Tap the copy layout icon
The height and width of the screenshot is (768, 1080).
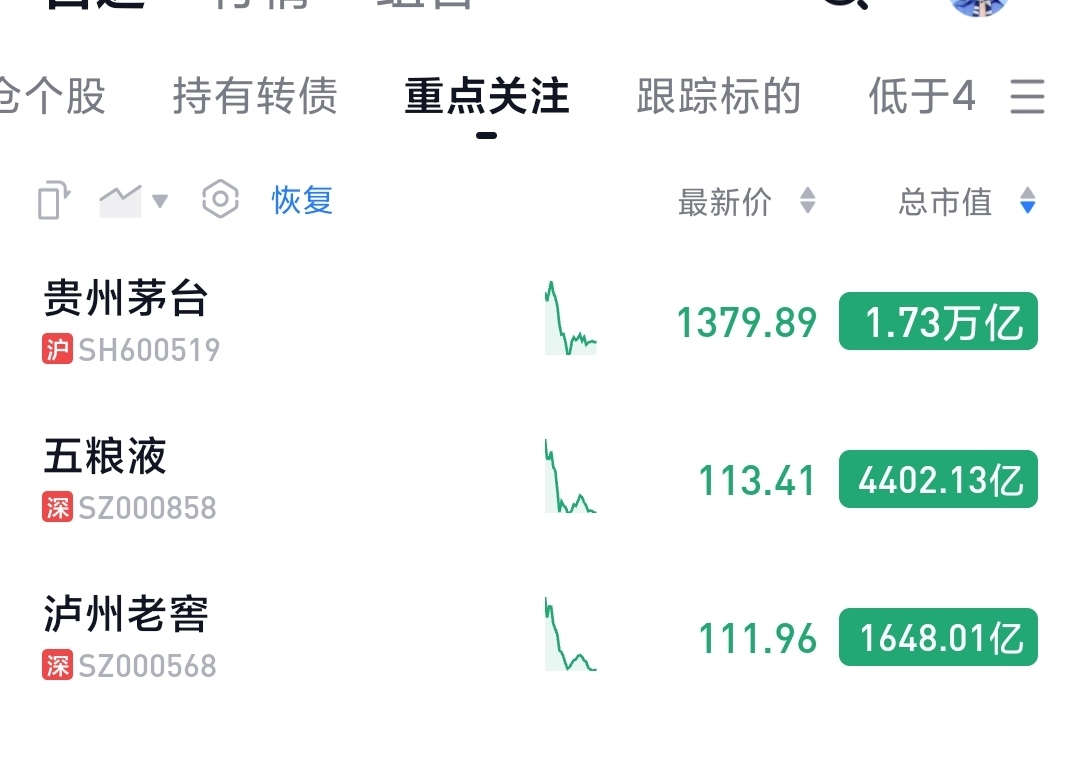coord(54,200)
